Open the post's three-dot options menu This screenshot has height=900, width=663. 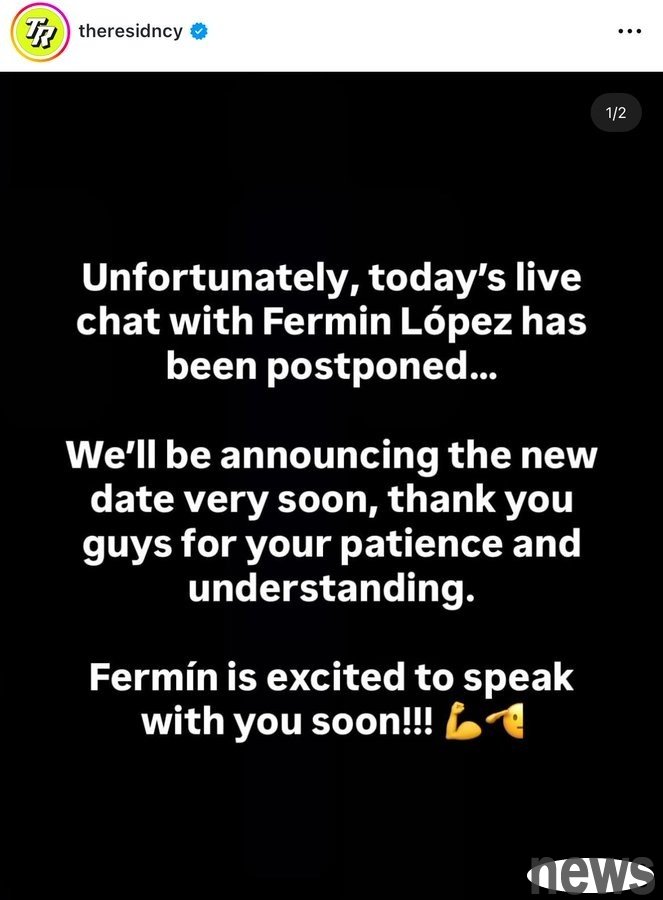tap(628, 32)
